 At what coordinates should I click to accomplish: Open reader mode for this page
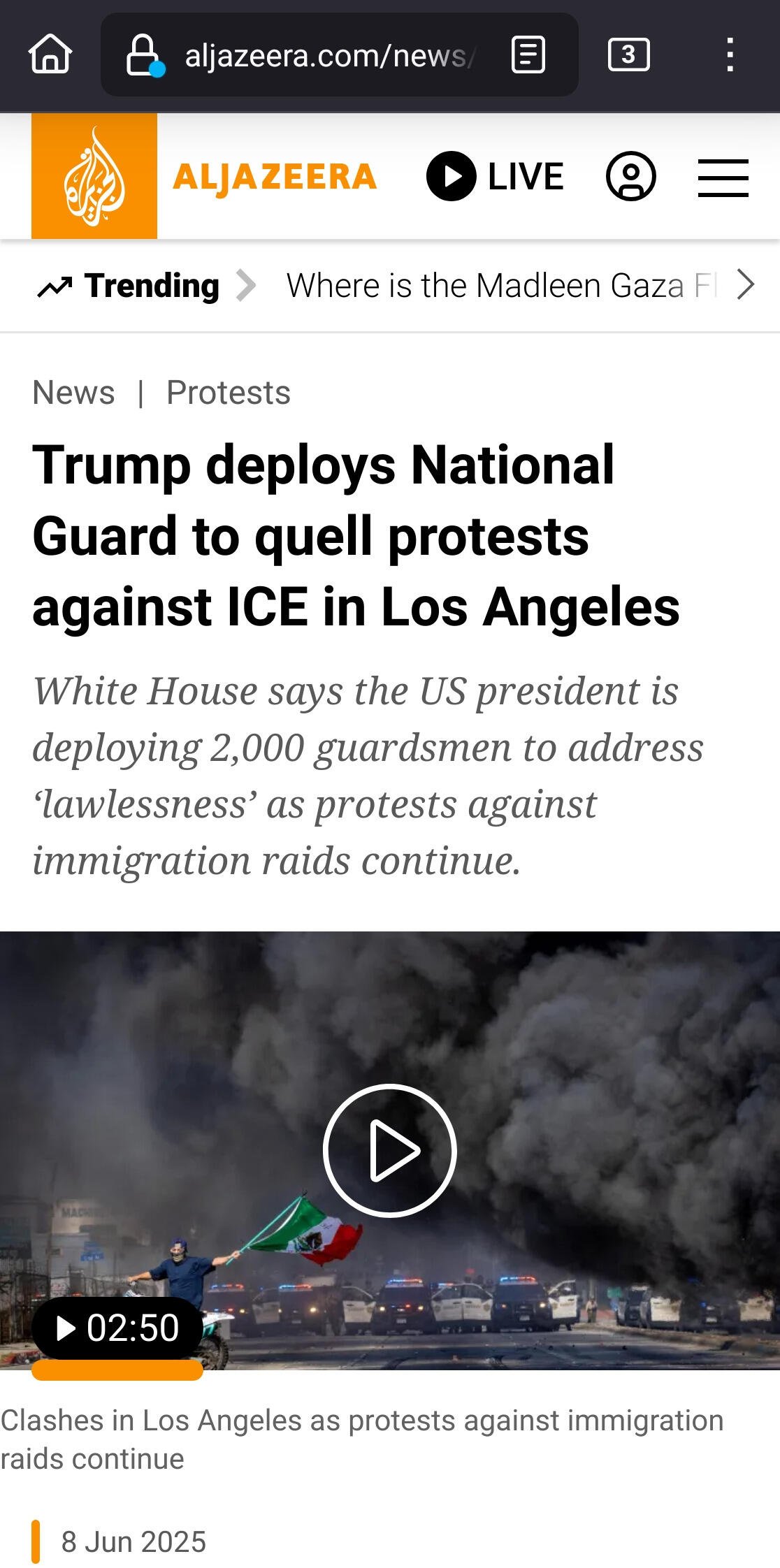528,55
